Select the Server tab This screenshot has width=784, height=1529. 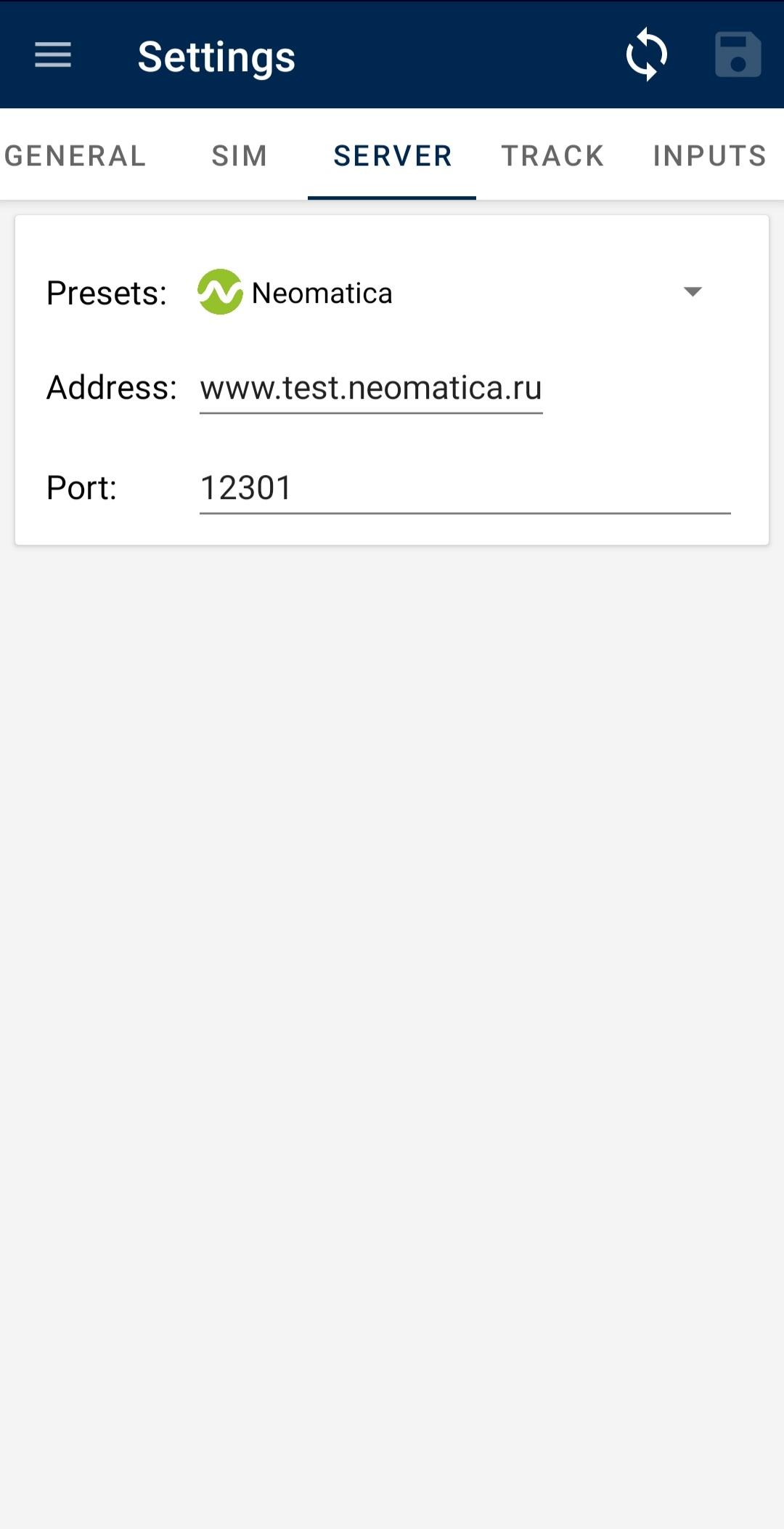(392, 155)
